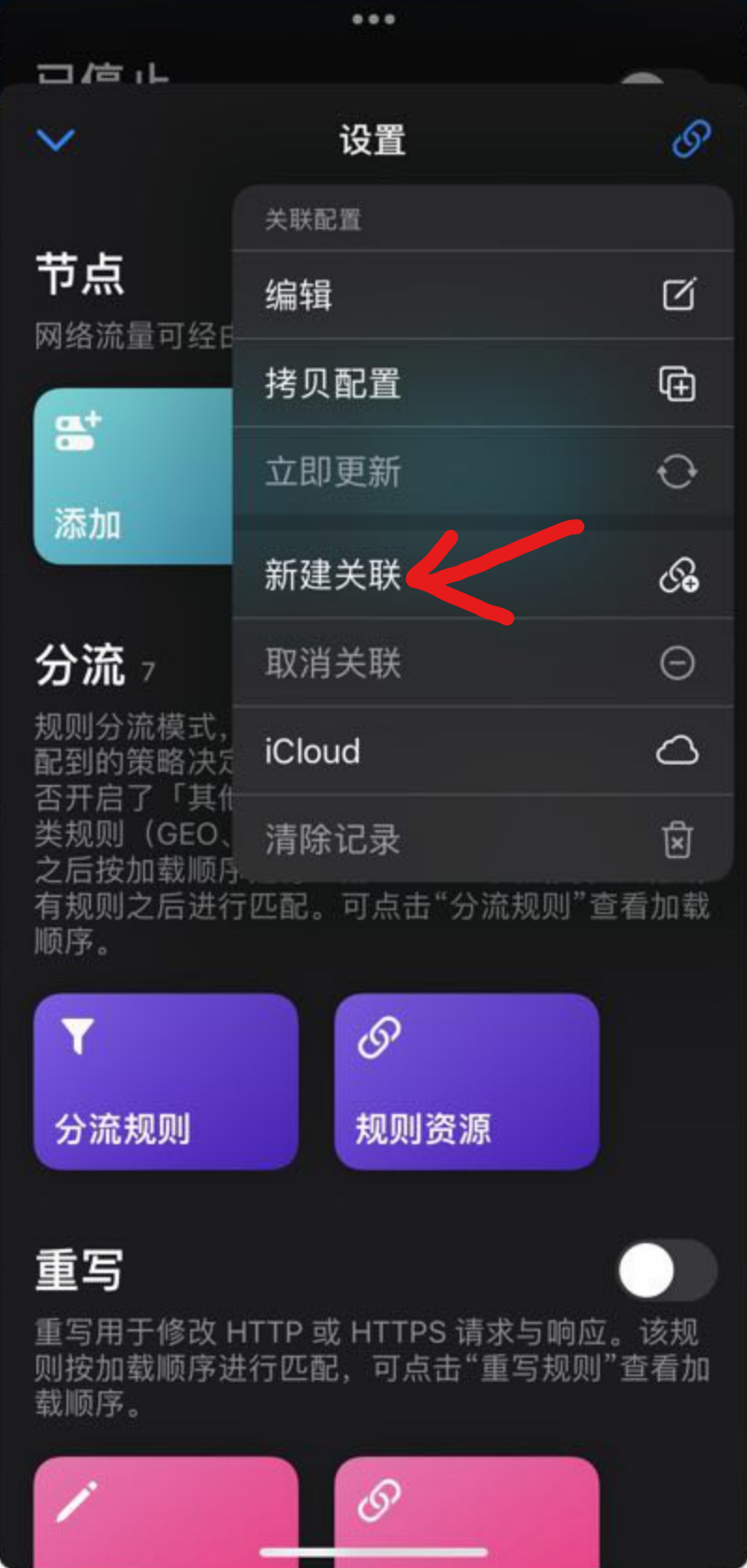Choose 拷贝配置 to copy config
Screen dimensions: 747x1568
coord(481,384)
